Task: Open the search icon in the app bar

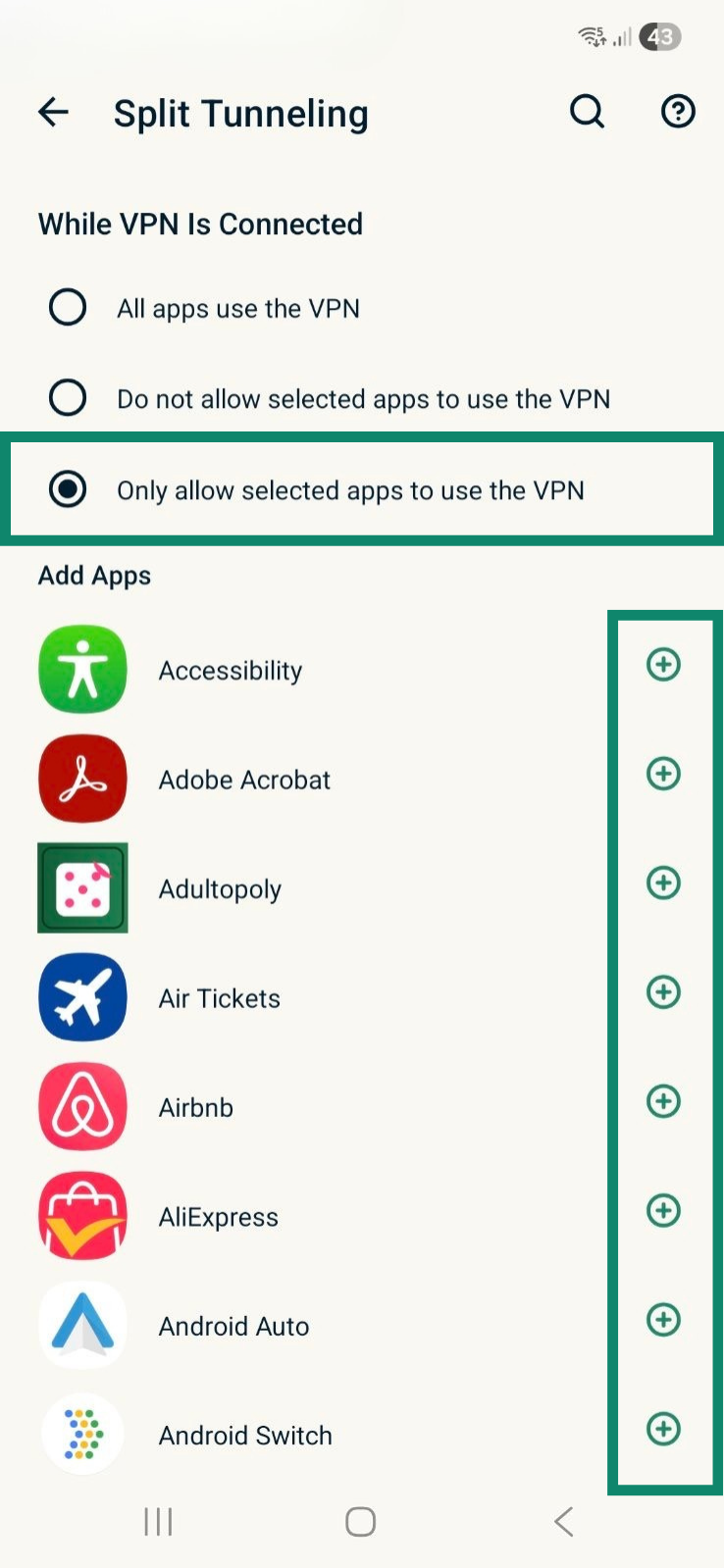Action: point(588,113)
